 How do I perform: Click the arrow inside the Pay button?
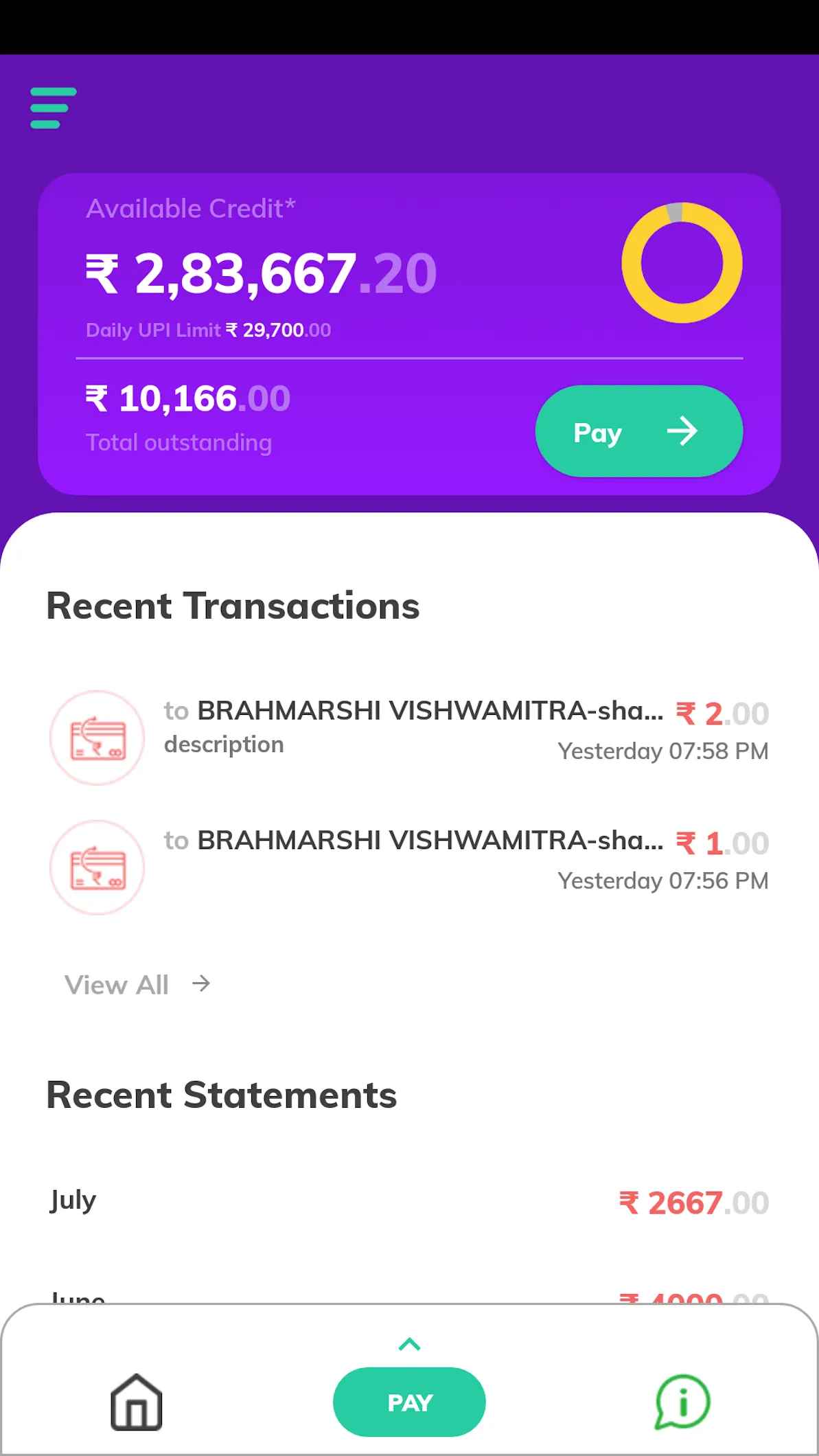point(682,431)
